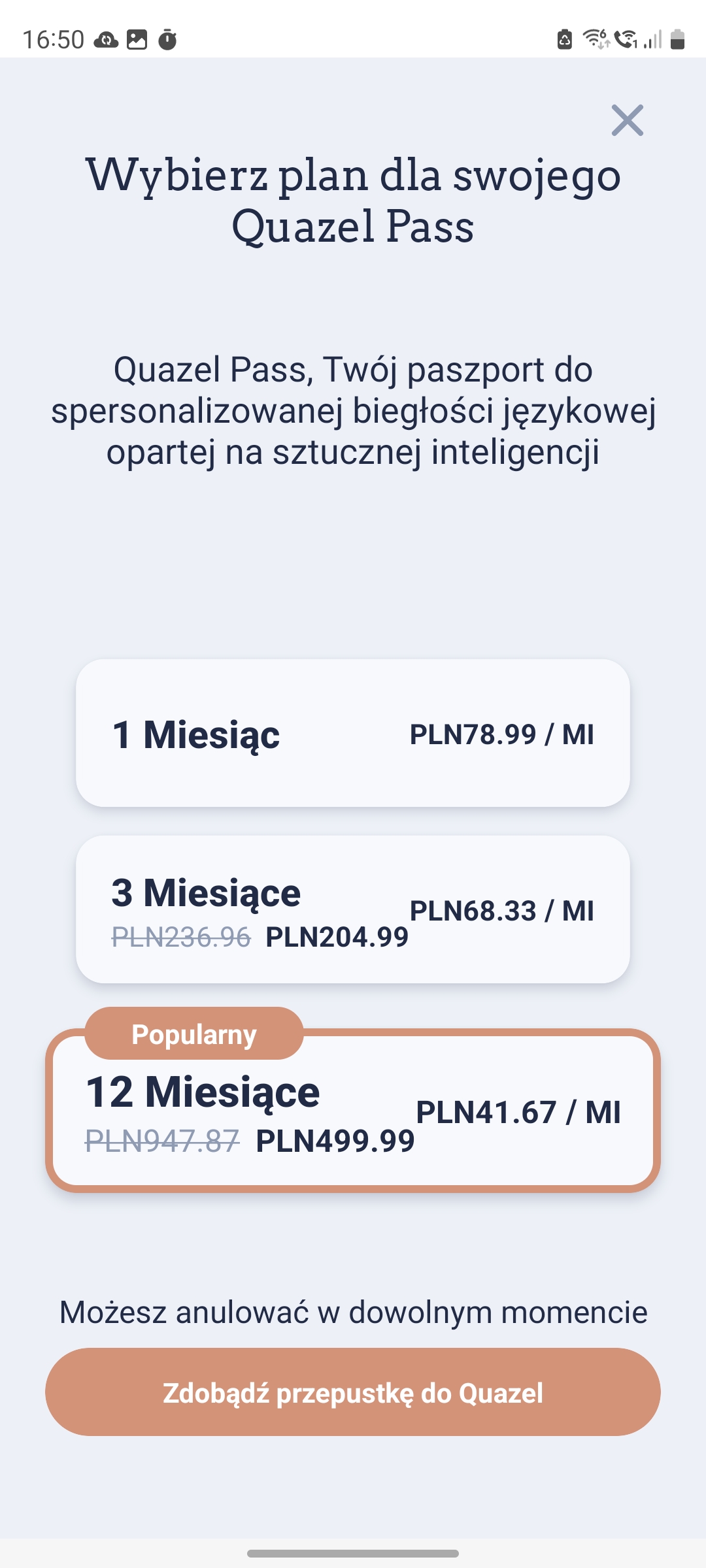Viewport: 706px width, 1568px height.
Task: Tap Zdobądź przepustkę do Quazel button
Action: click(353, 1392)
